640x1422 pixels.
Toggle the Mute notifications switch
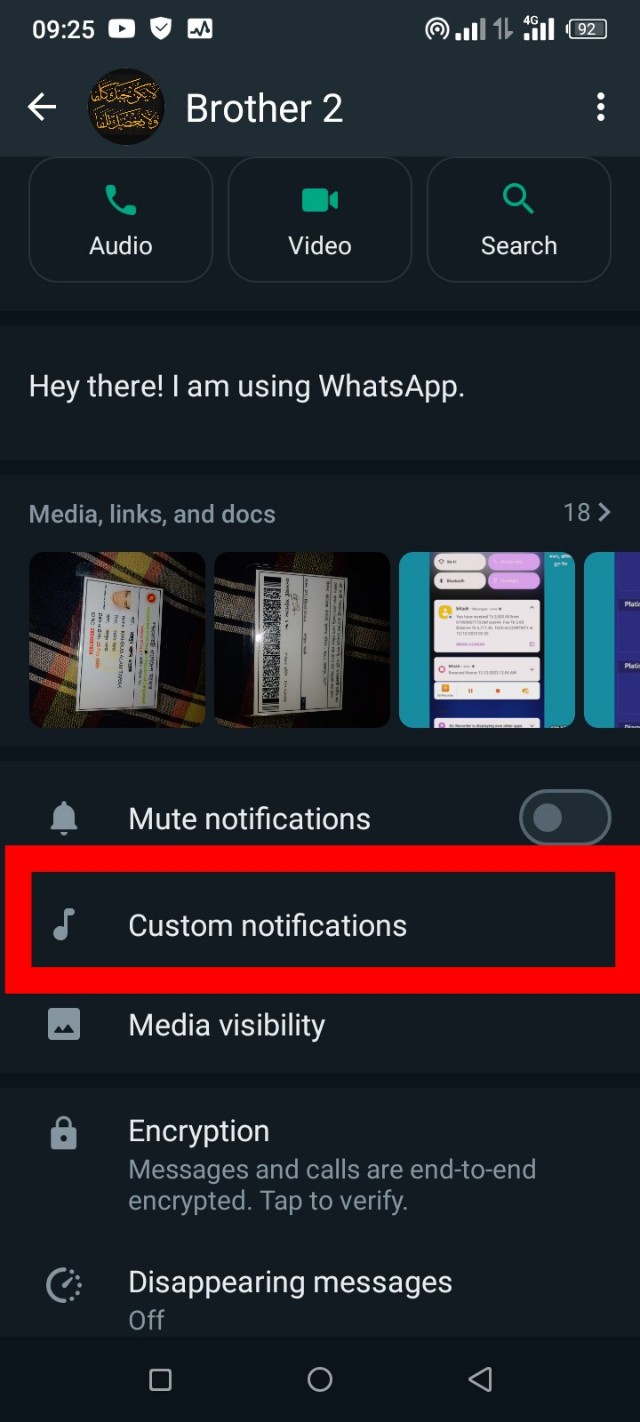[x=564, y=818]
